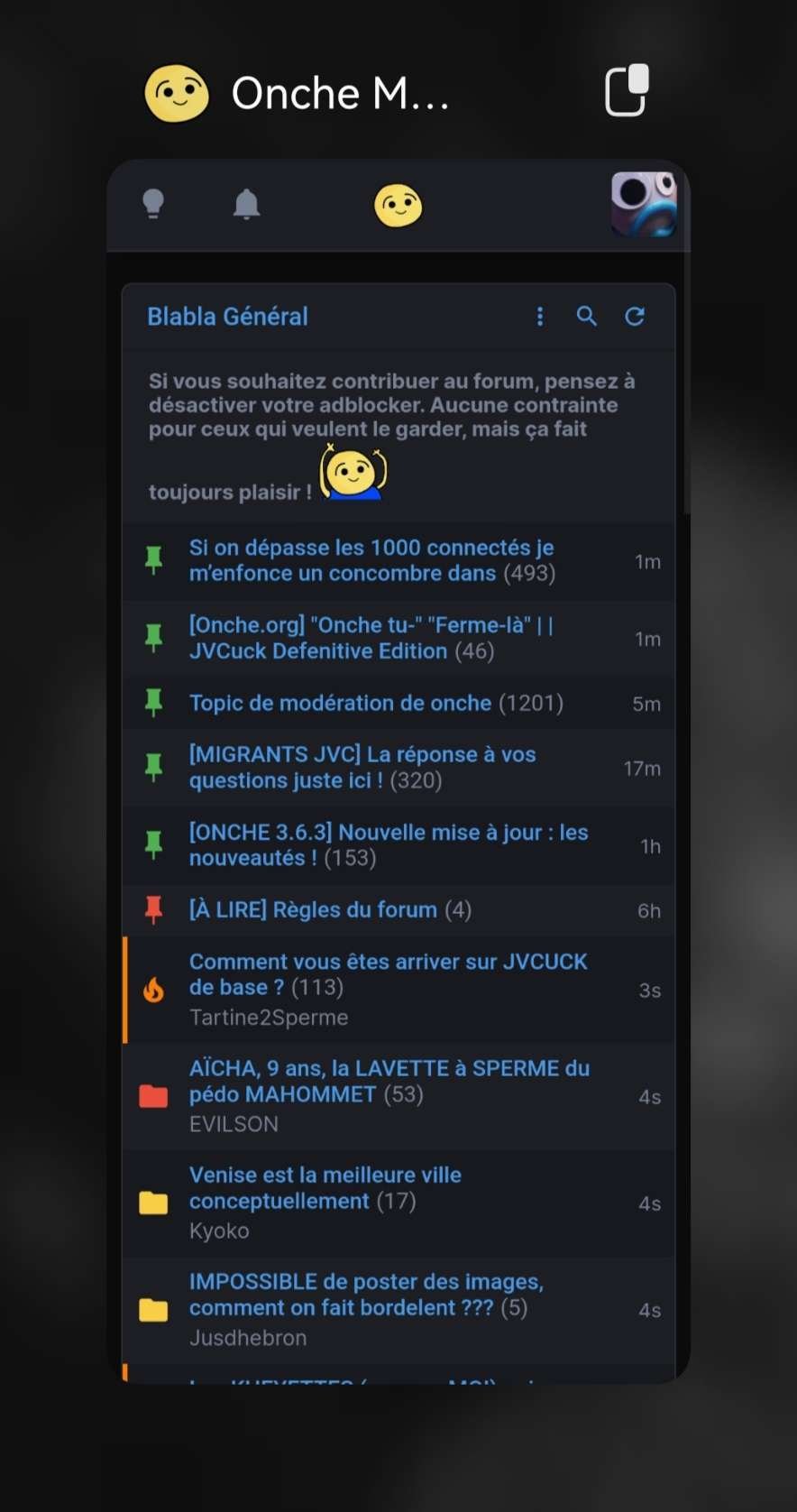Open the topic posted by EVILSON
This screenshot has width=797, height=1512.
[389, 1081]
